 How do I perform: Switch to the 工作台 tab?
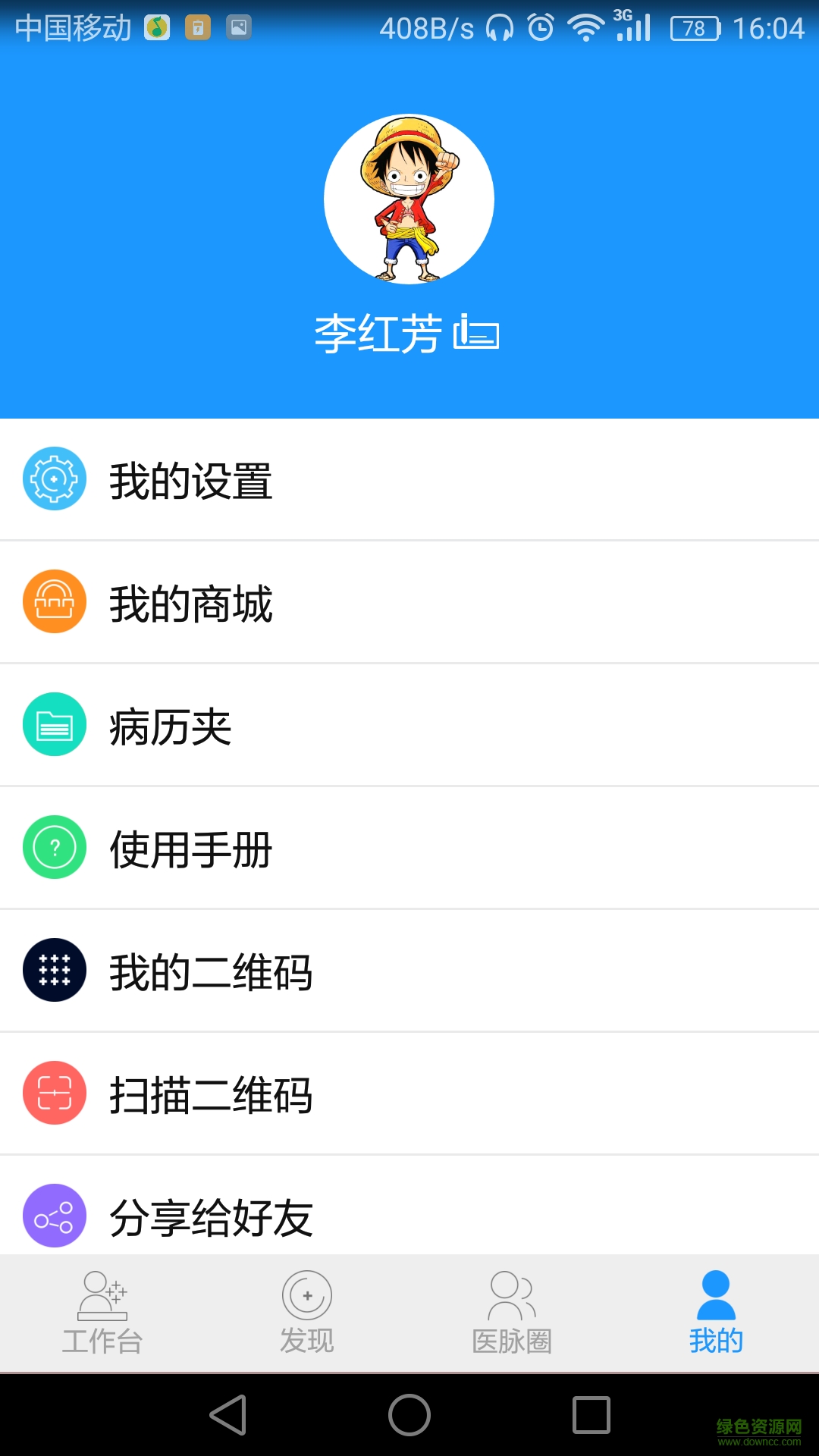(102, 1313)
